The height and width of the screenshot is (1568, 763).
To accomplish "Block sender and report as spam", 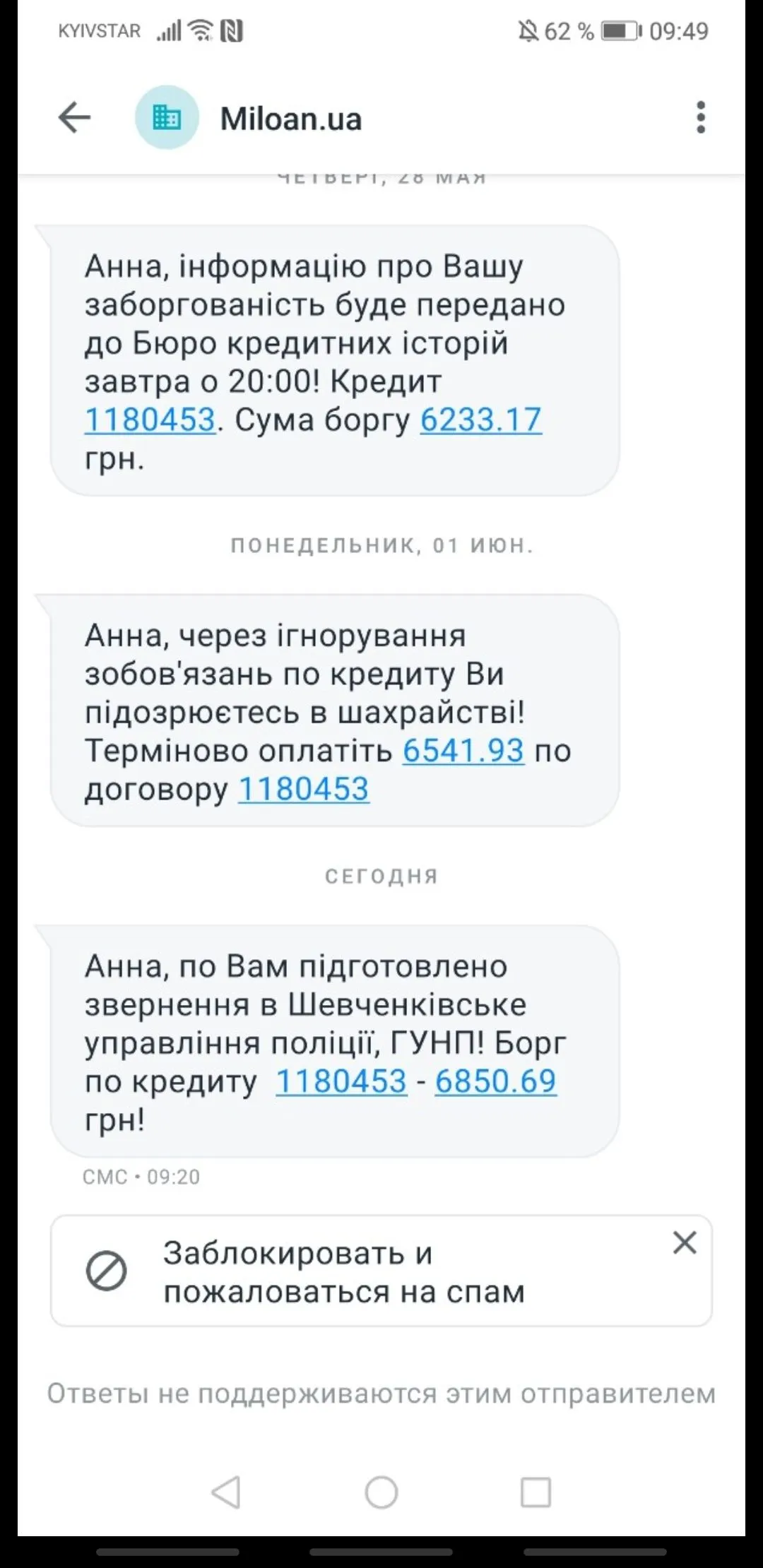I will [343, 1272].
